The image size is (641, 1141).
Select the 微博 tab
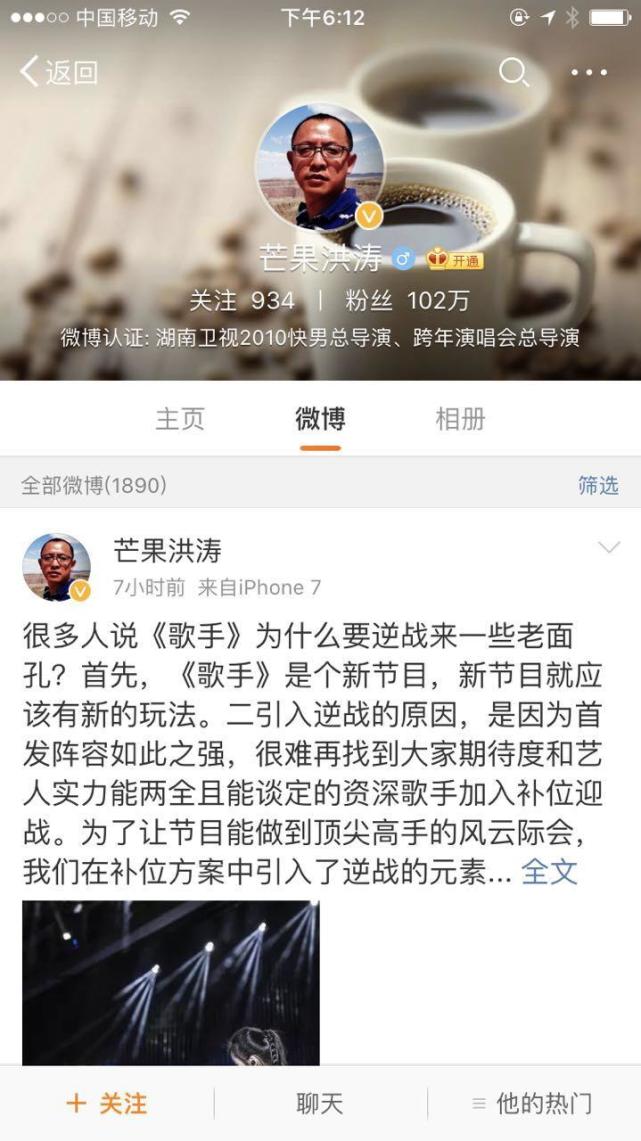coord(320,419)
